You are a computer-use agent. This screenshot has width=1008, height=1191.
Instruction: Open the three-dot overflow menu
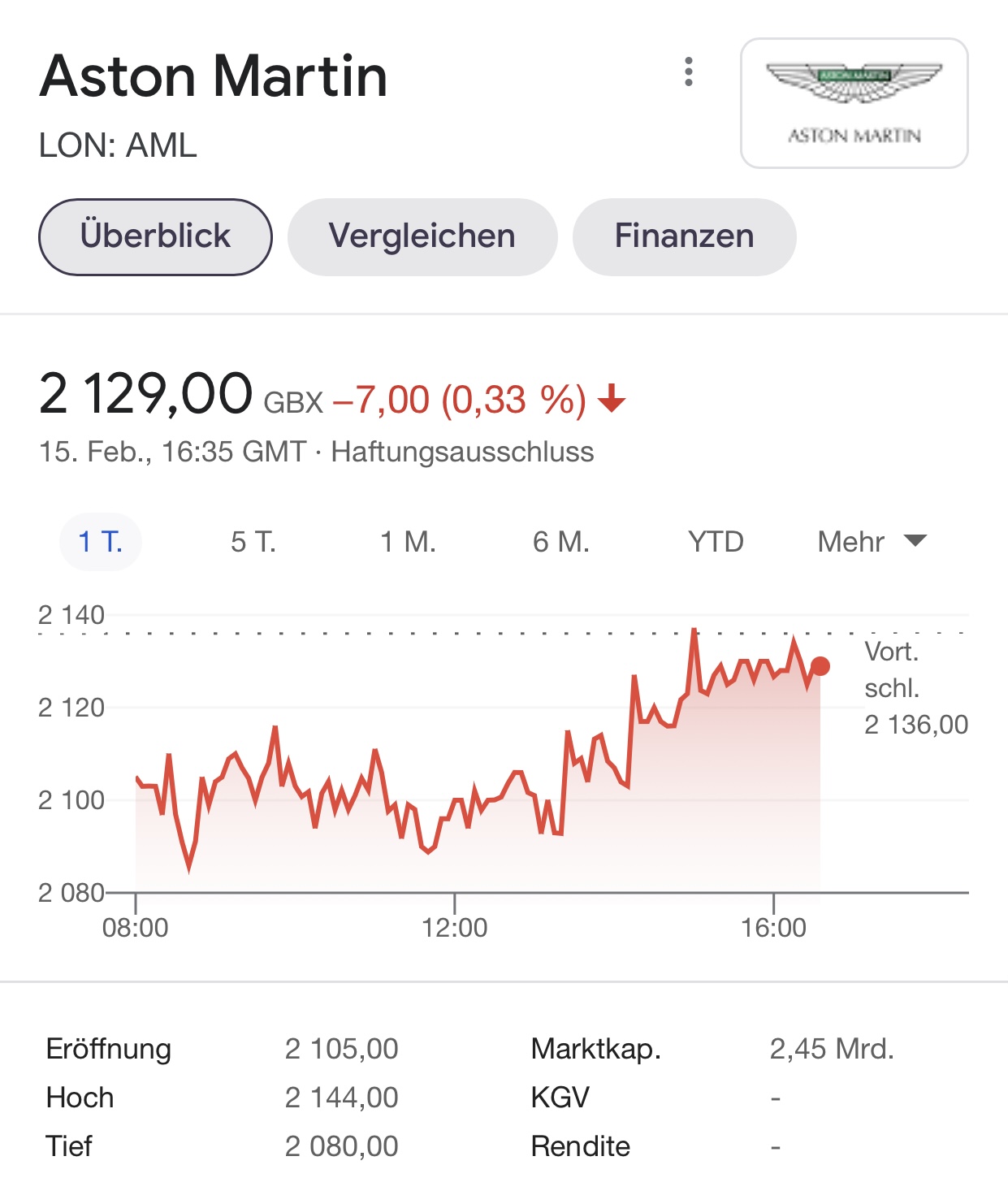689,72
